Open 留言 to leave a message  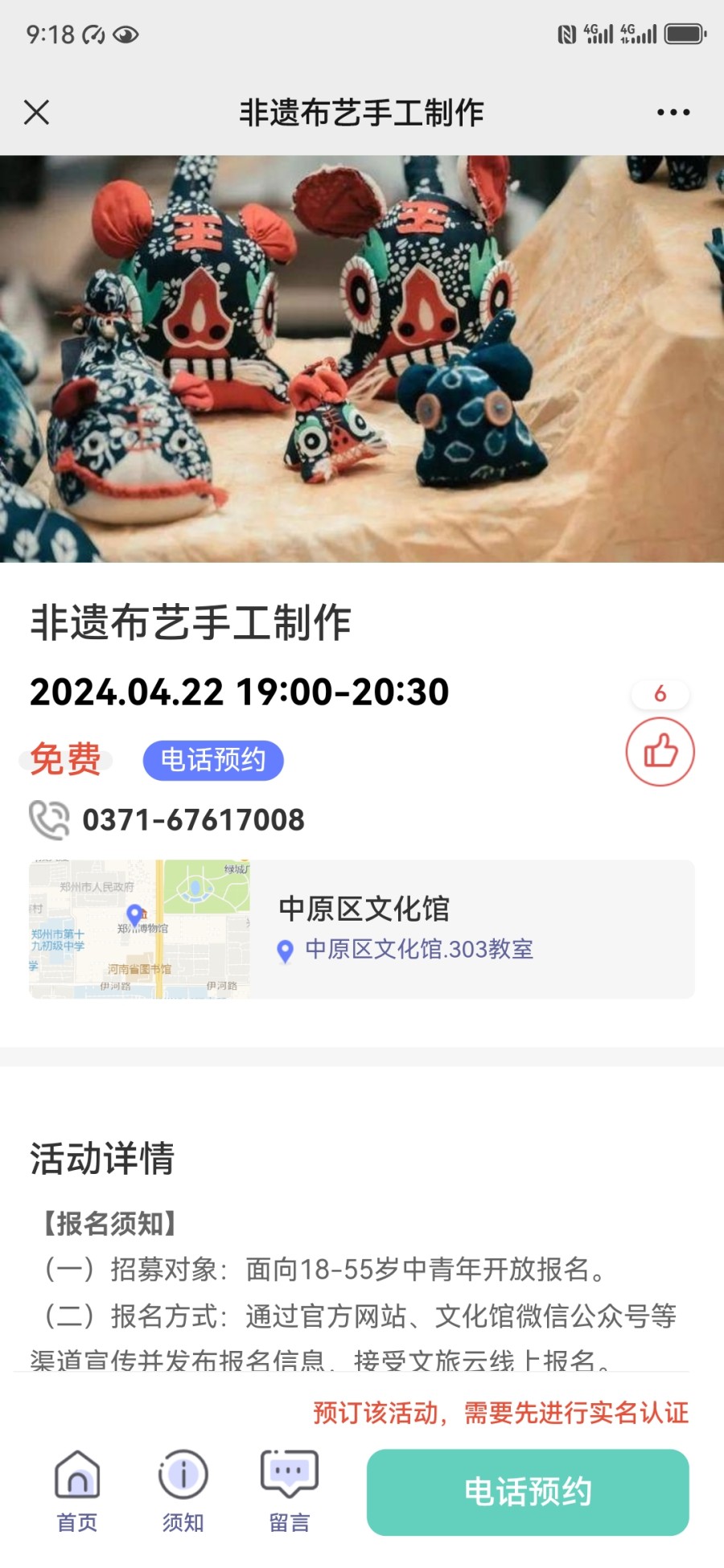click(290, 1491)
